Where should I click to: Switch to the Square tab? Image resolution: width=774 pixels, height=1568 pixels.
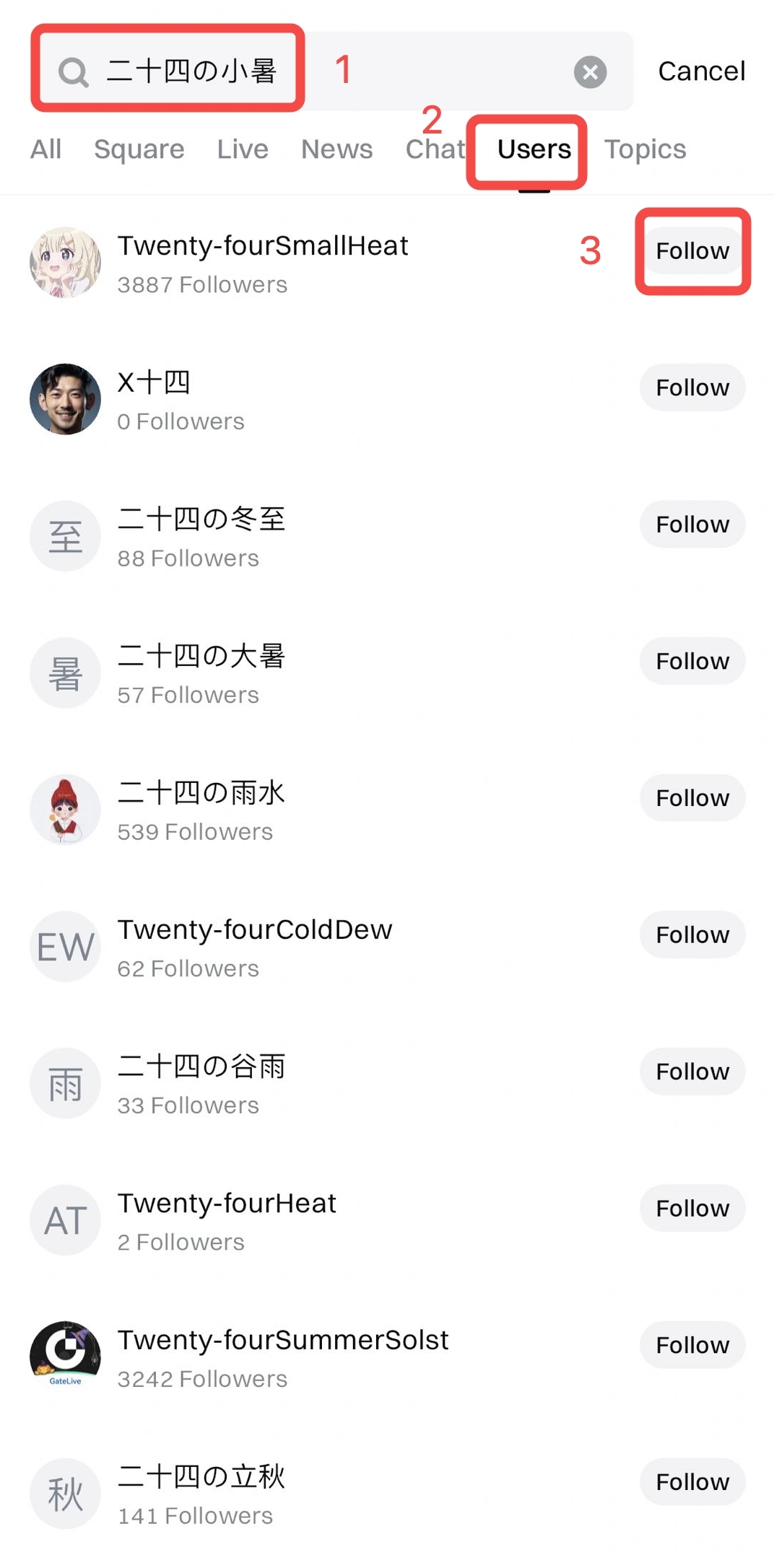click(x=139, y=149)
